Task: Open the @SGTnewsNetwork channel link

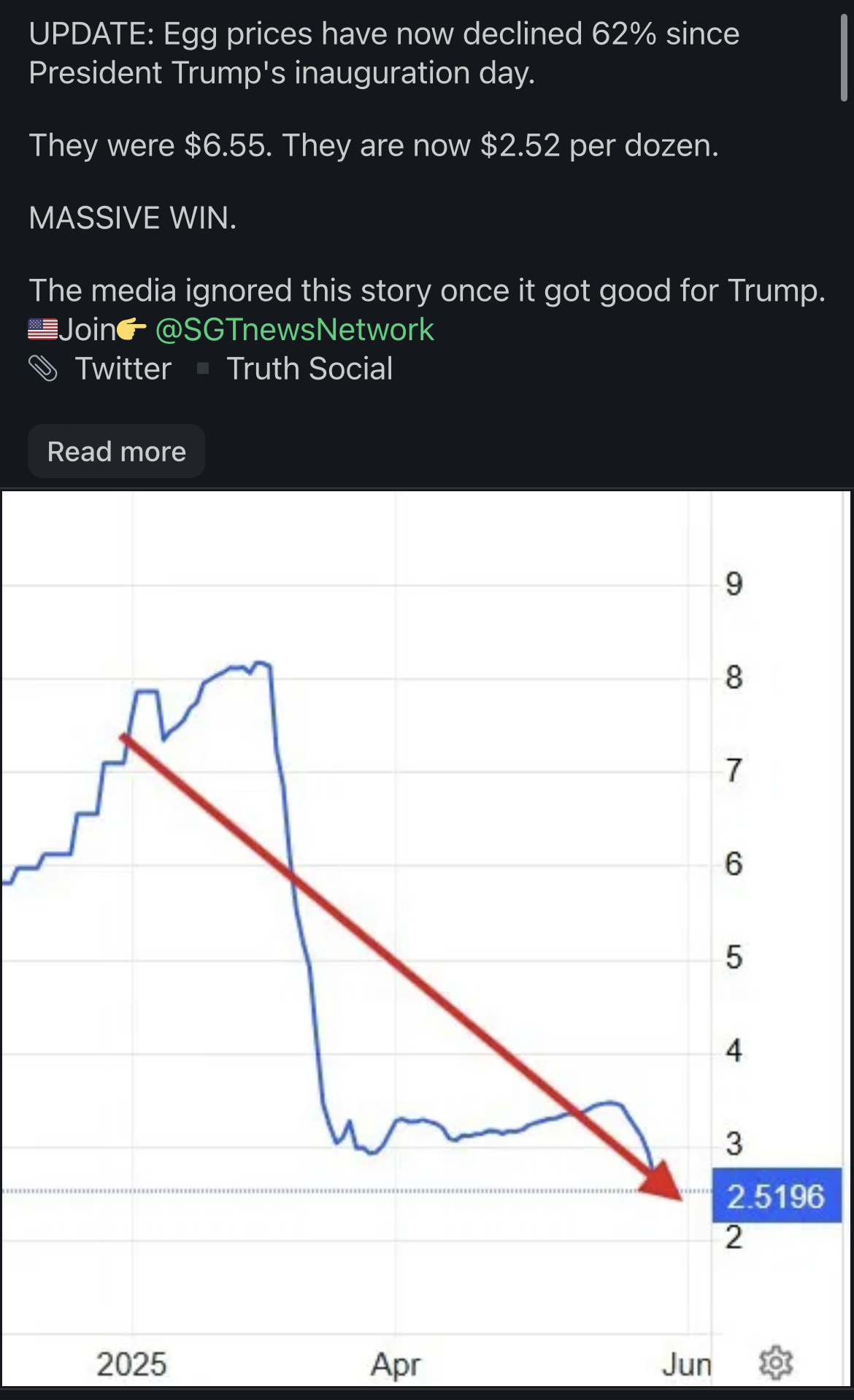Action: (x=294, y=330)
